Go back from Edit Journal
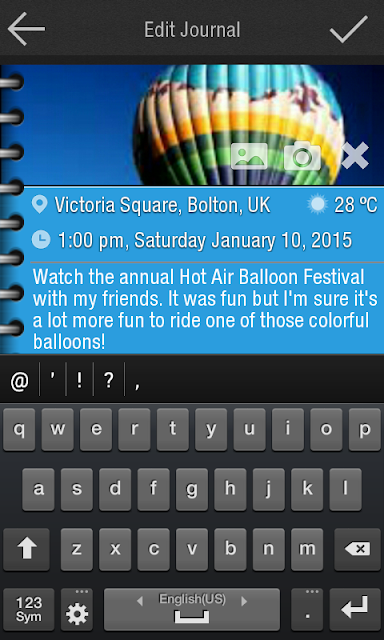The width and height of the screenshot is (384, 640). (x=26, y=29)
